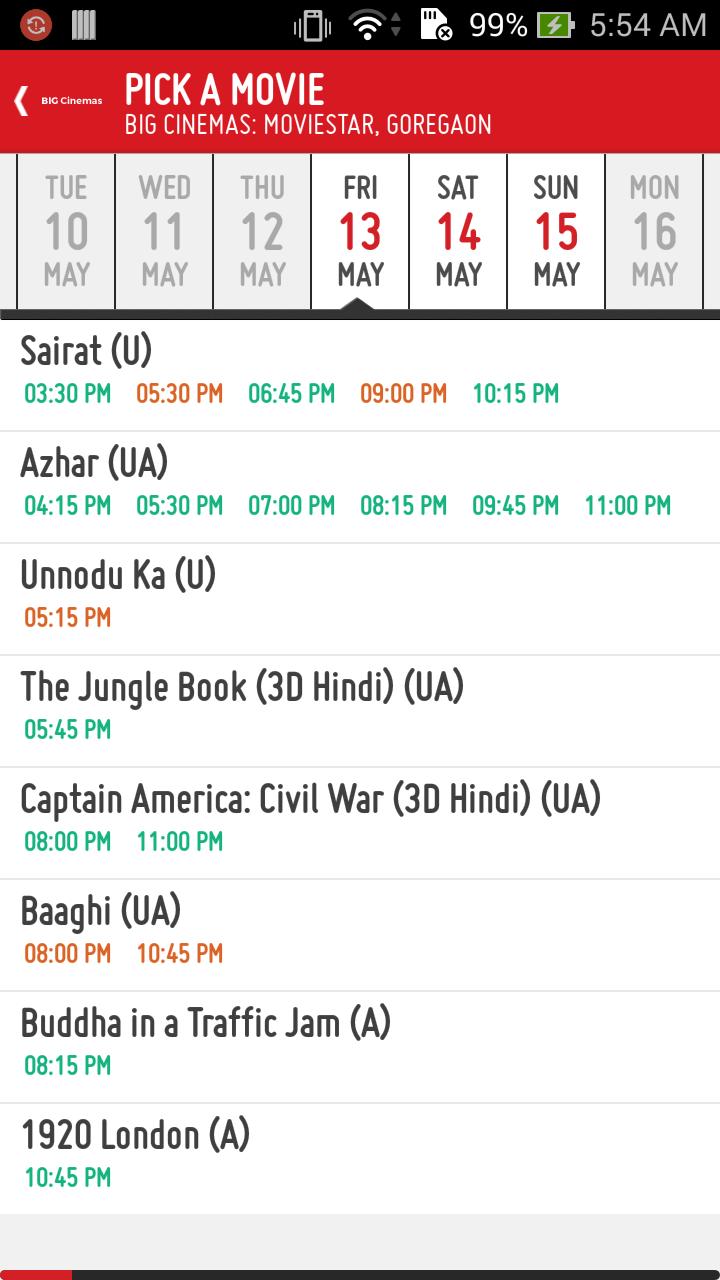Open the Monday 16 May date
The width and height of the screenshot is (720, 1280).
click(x=654, y=231)
